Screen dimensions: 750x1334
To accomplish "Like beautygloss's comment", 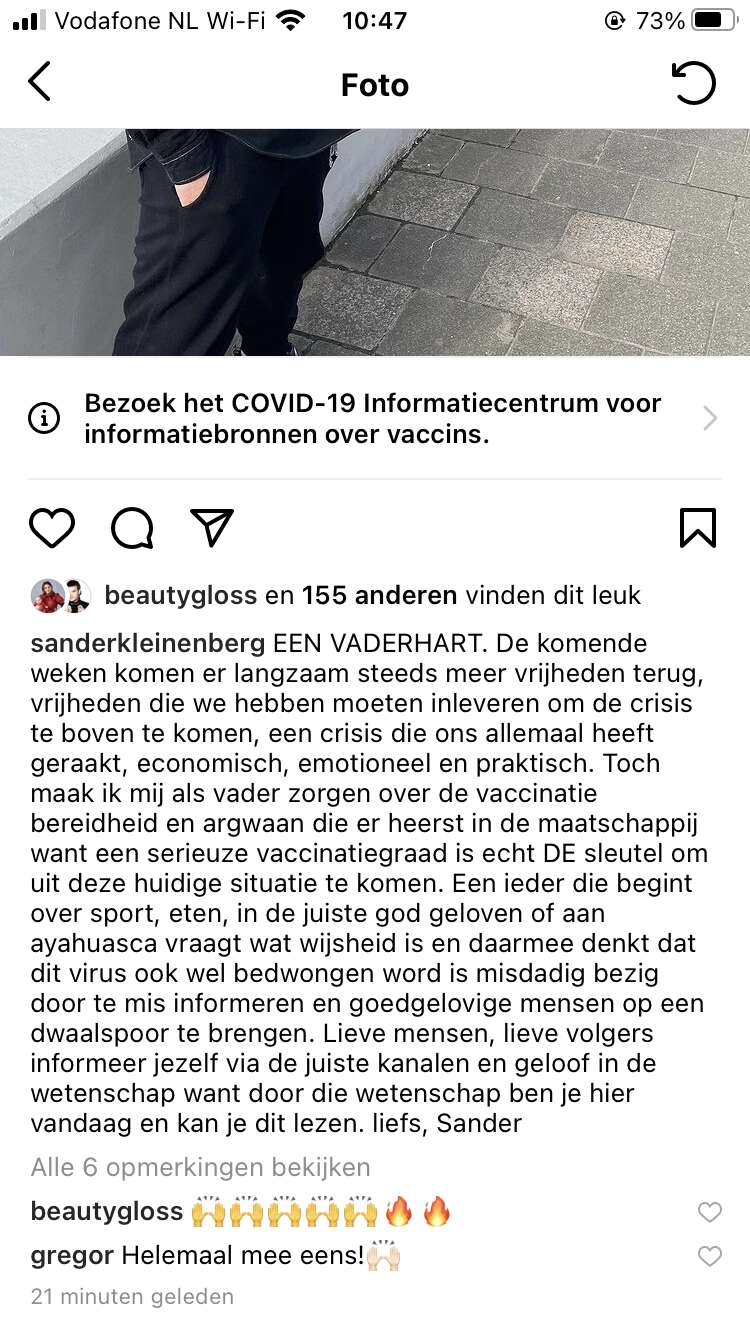I will 709,1212.
